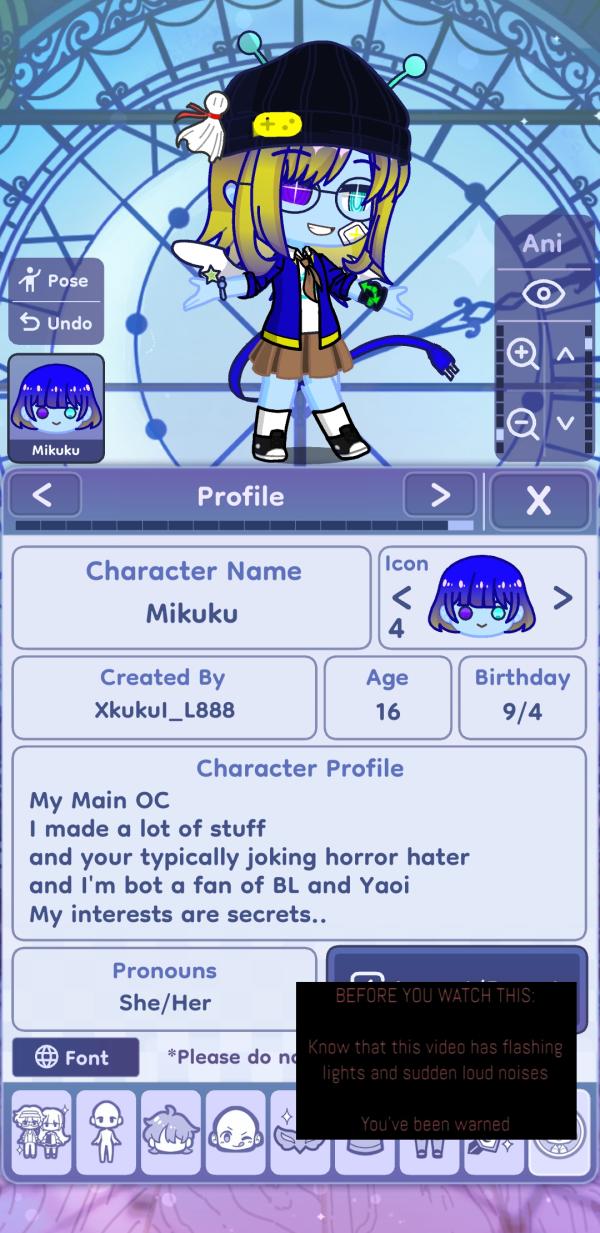Open the Ani animation option
Image resolution: width=600 pixels, height=1233 pixels.
coord(543,243)
